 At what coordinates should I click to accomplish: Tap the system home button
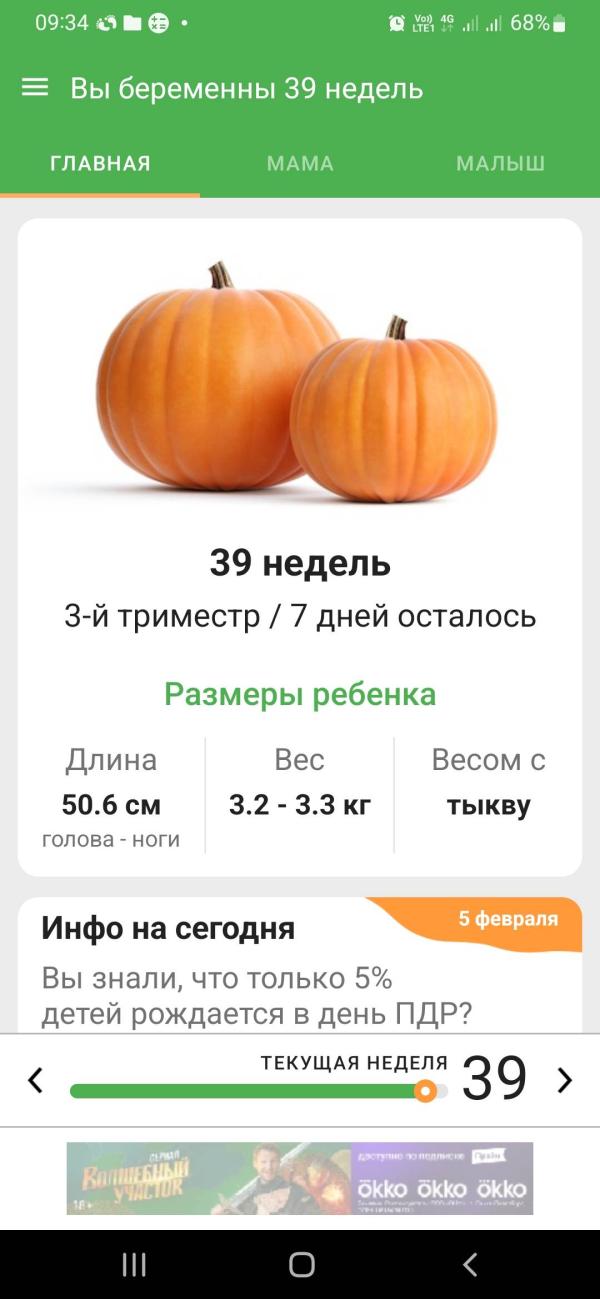[301, 1265]
